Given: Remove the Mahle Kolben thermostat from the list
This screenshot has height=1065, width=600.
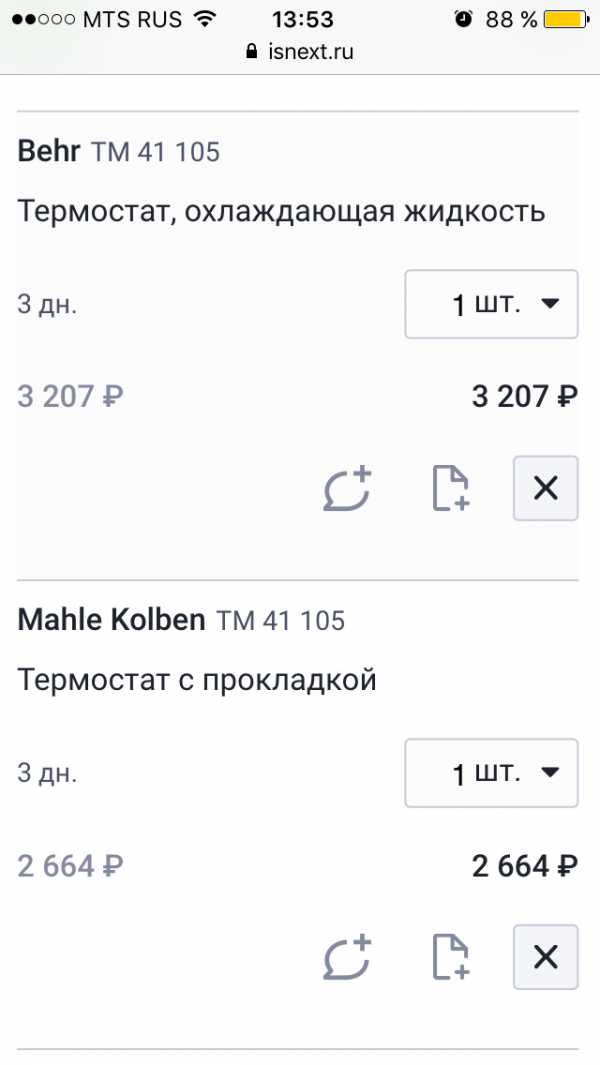Looking at the screenshot, I should [545, 957].
